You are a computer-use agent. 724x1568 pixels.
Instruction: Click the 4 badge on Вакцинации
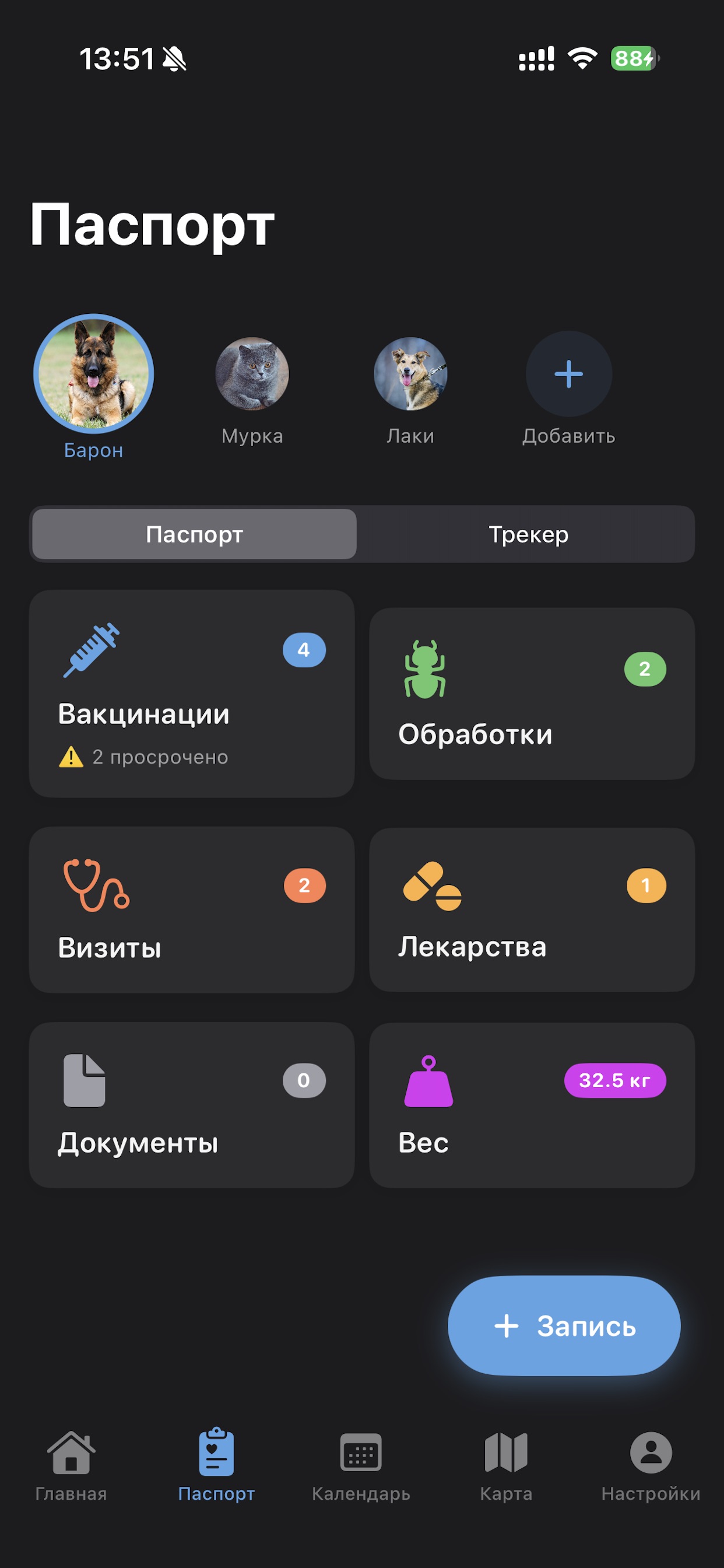304,649
